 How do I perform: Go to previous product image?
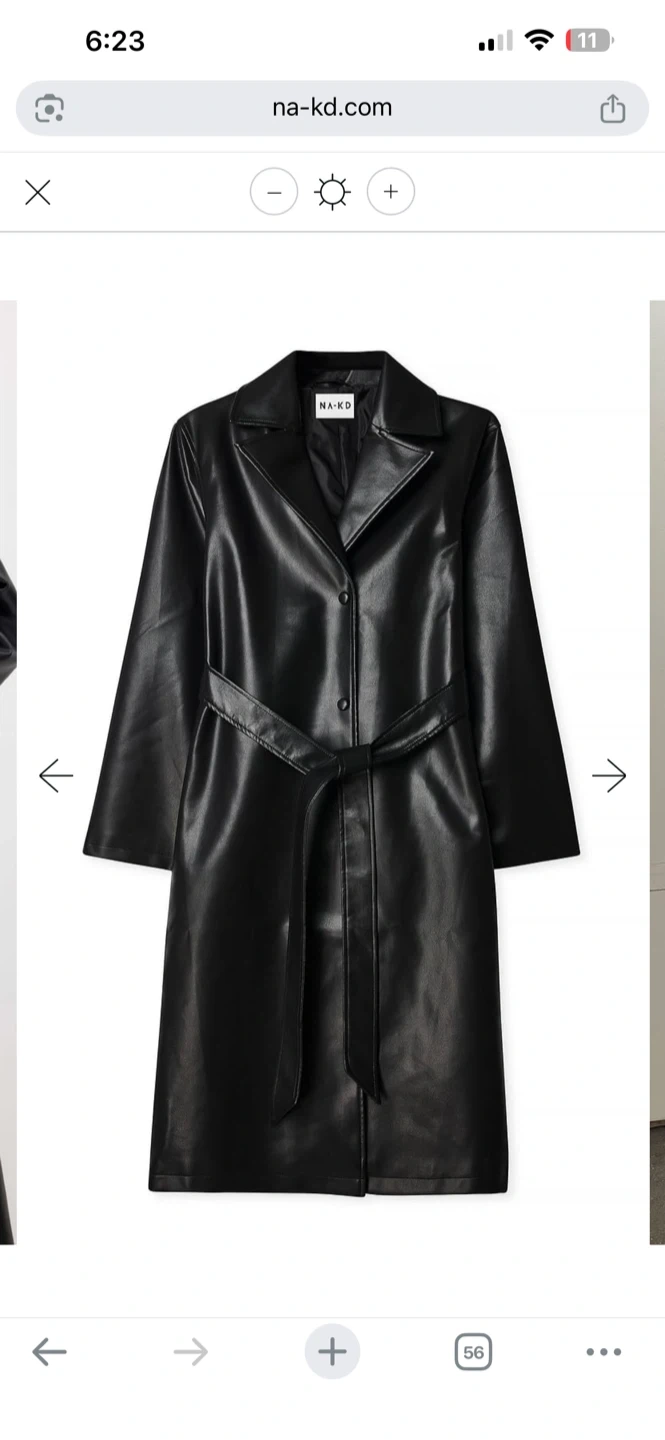tap(56, 775)
